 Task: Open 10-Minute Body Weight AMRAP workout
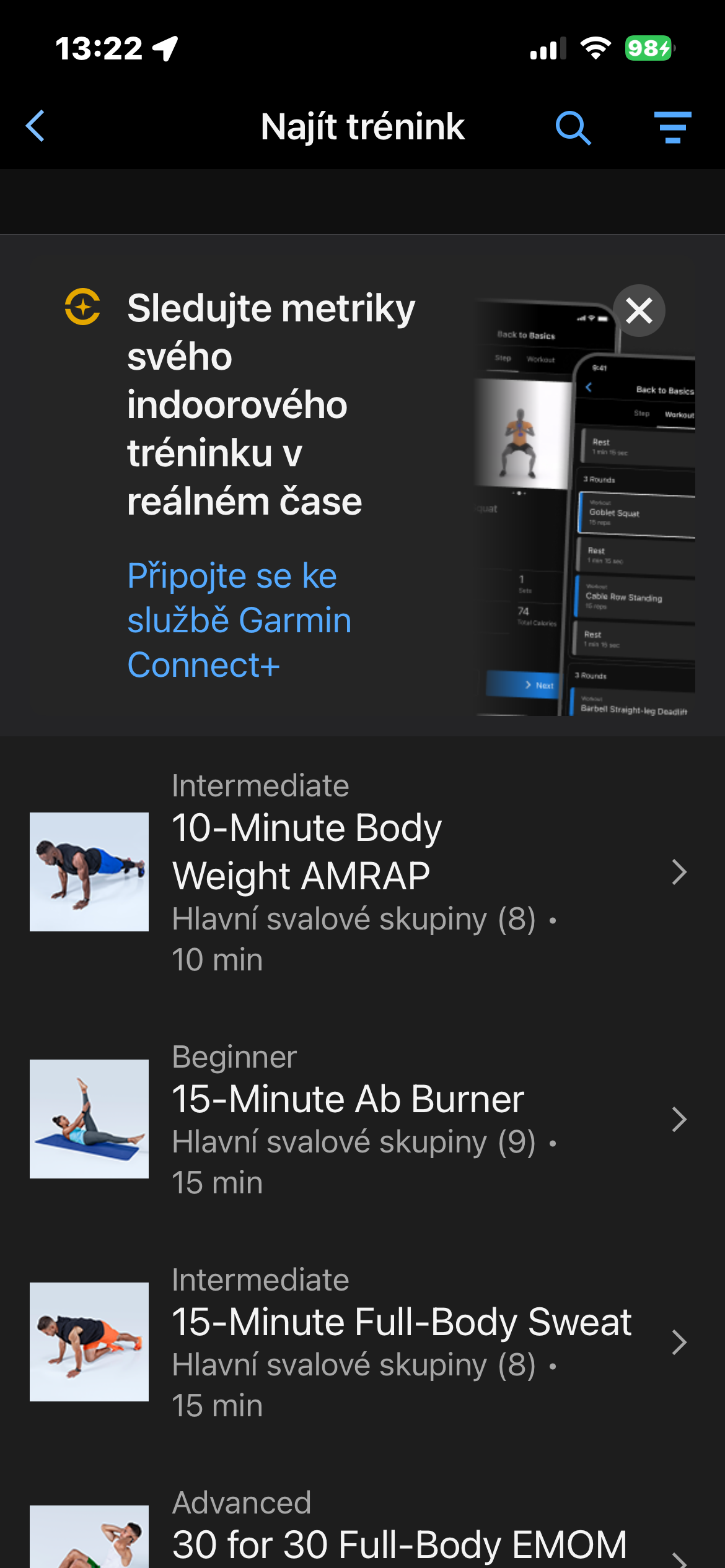coord(362,872)
